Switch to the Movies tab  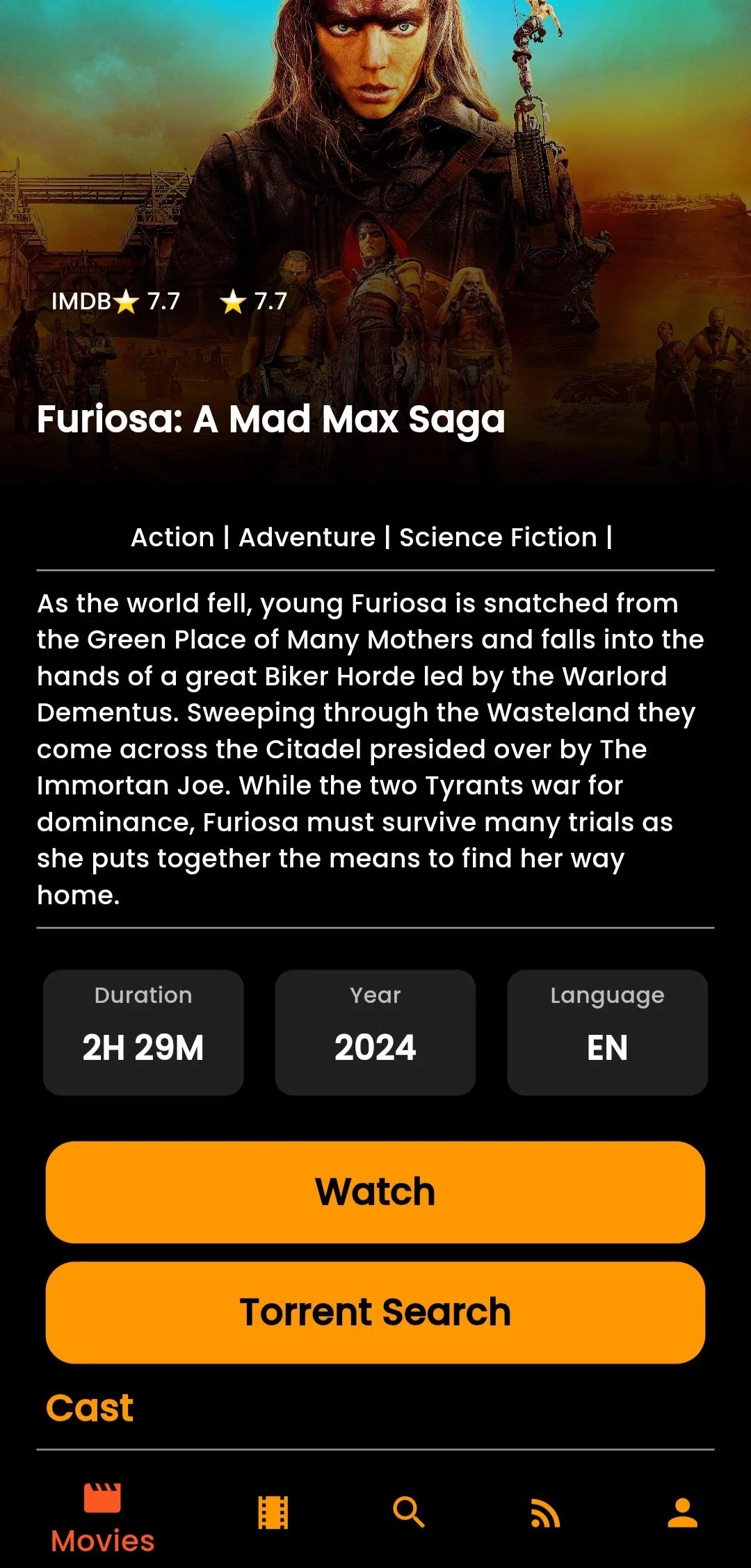(x=102, y=1519)
